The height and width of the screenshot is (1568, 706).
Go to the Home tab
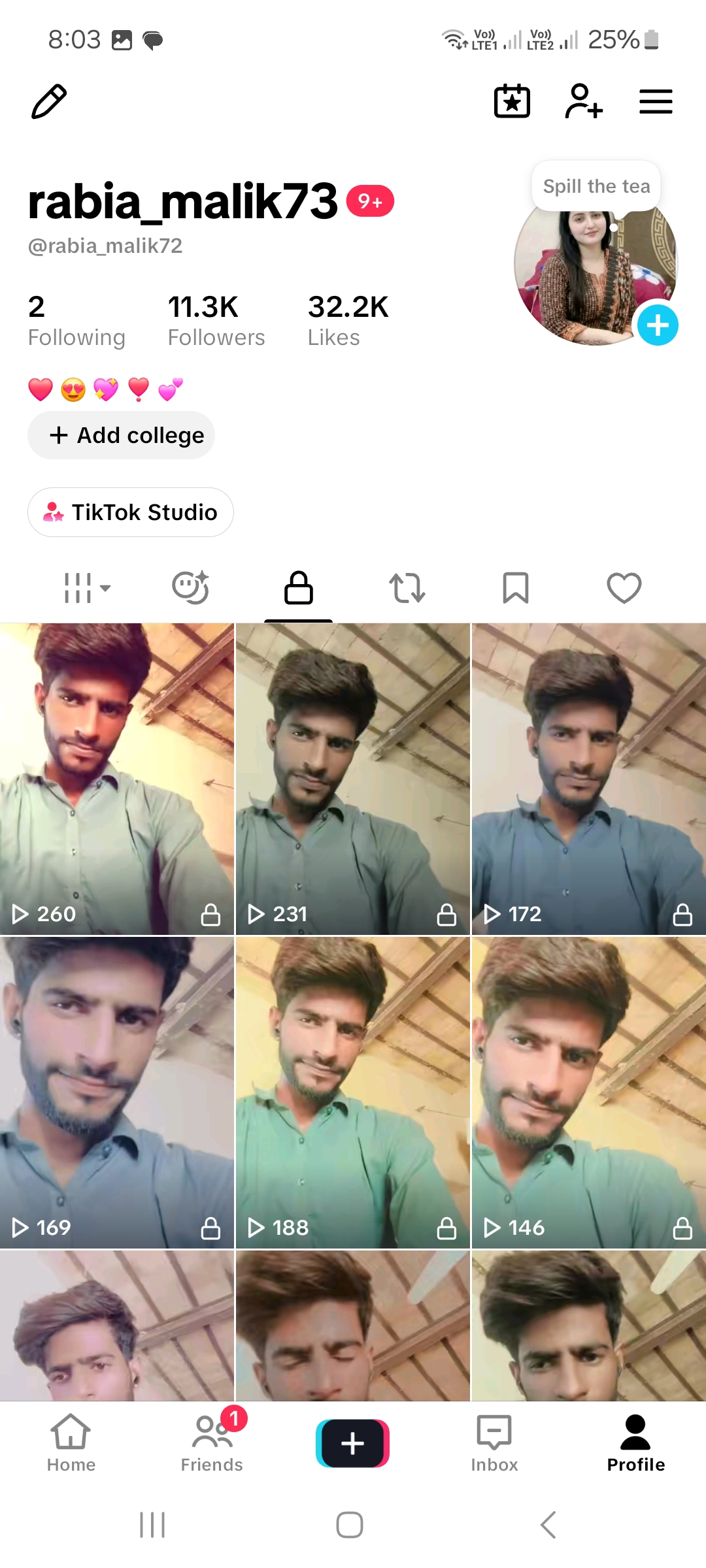pyautogui.click(x=71, y=1443)
